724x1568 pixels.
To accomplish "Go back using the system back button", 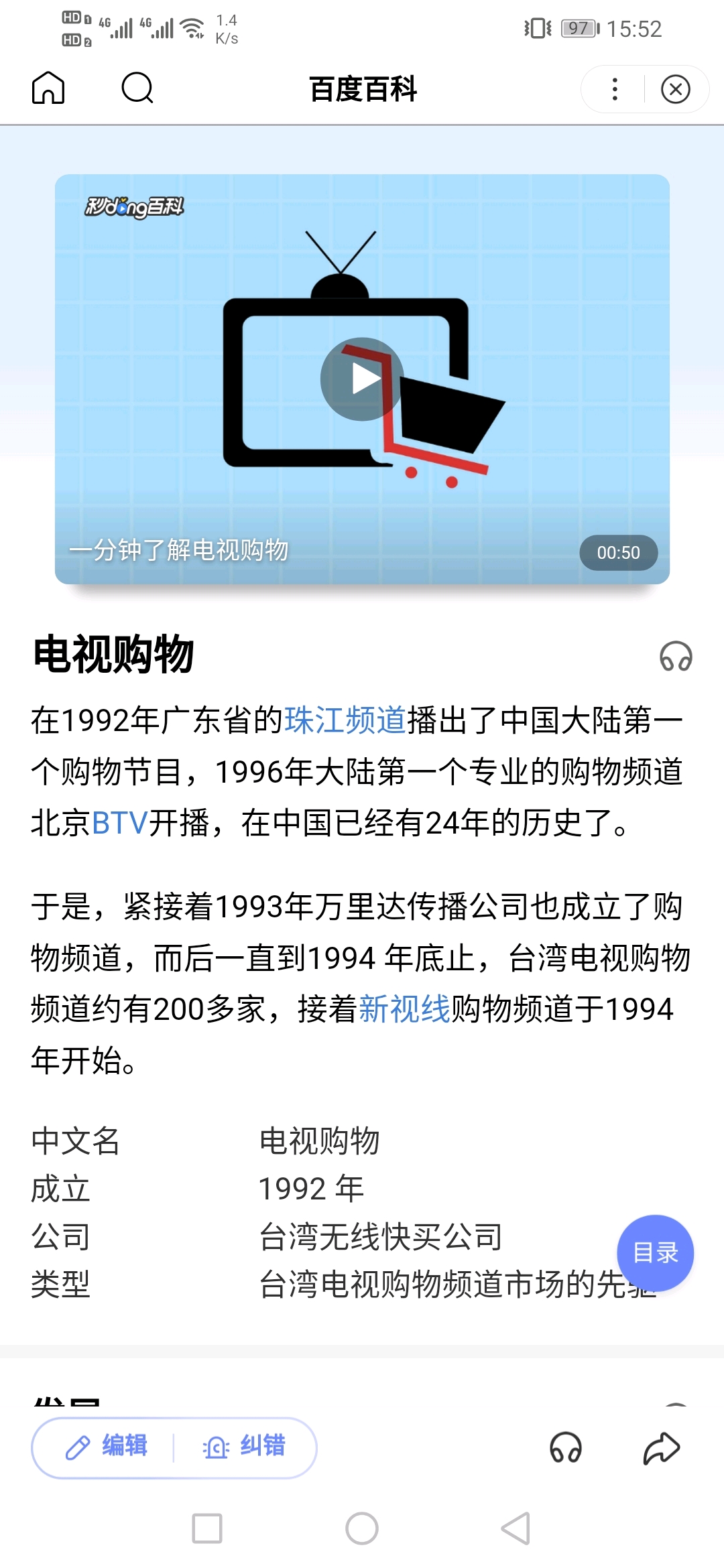I will coord(516,1528).
